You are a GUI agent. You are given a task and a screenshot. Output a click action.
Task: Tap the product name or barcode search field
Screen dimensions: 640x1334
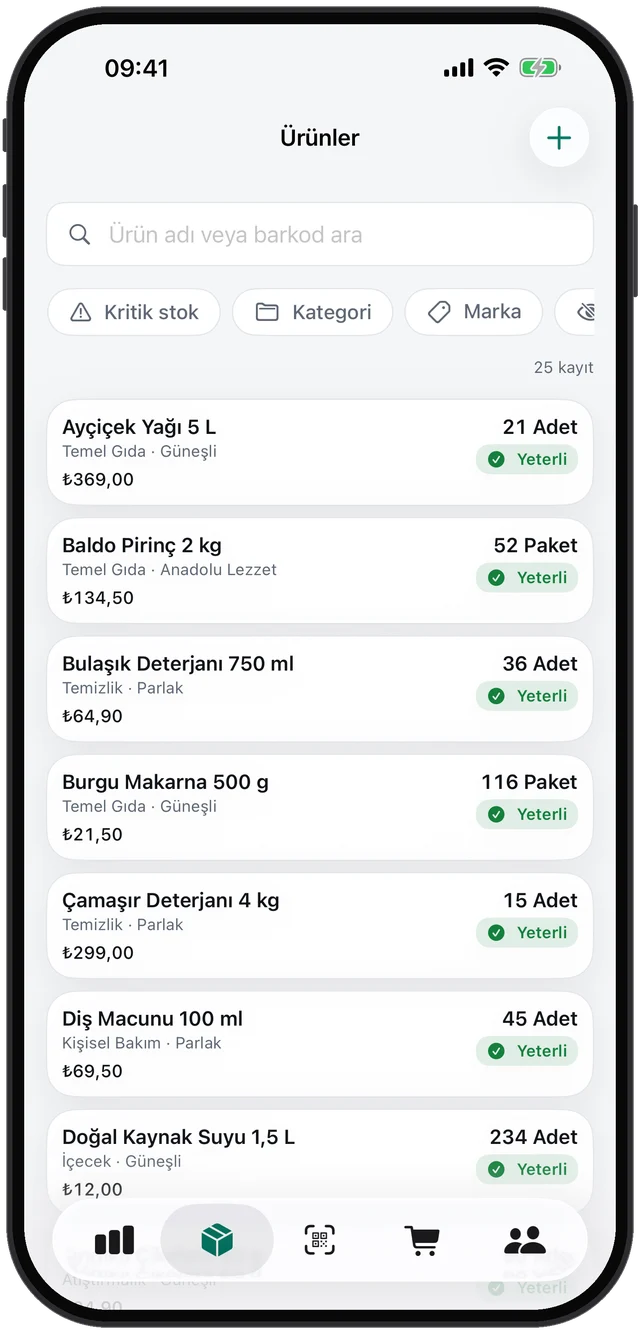320,235
